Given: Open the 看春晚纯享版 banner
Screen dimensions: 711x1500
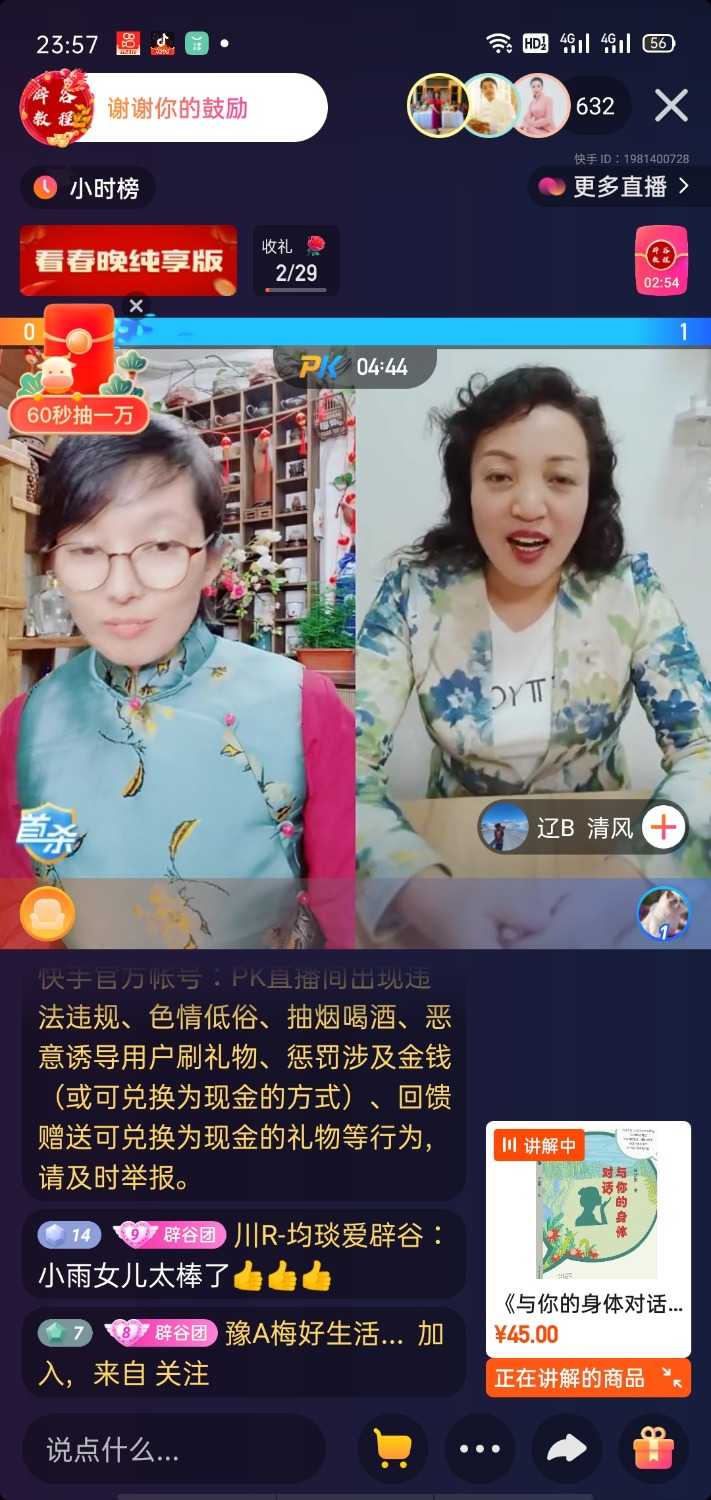Looking at the screenshot, I should tap(128, 260).
